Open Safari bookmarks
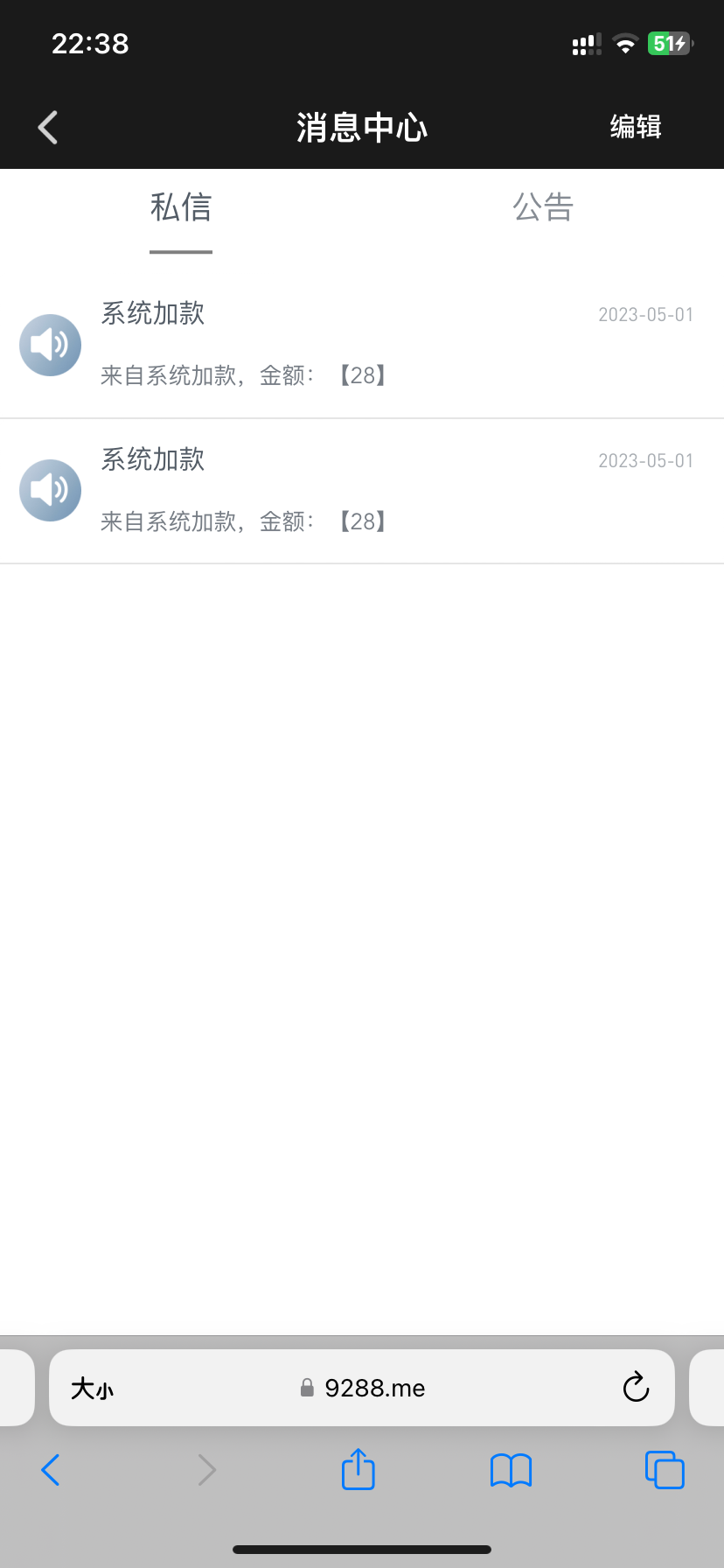724x1568 pixels. tap(511, 1470)
